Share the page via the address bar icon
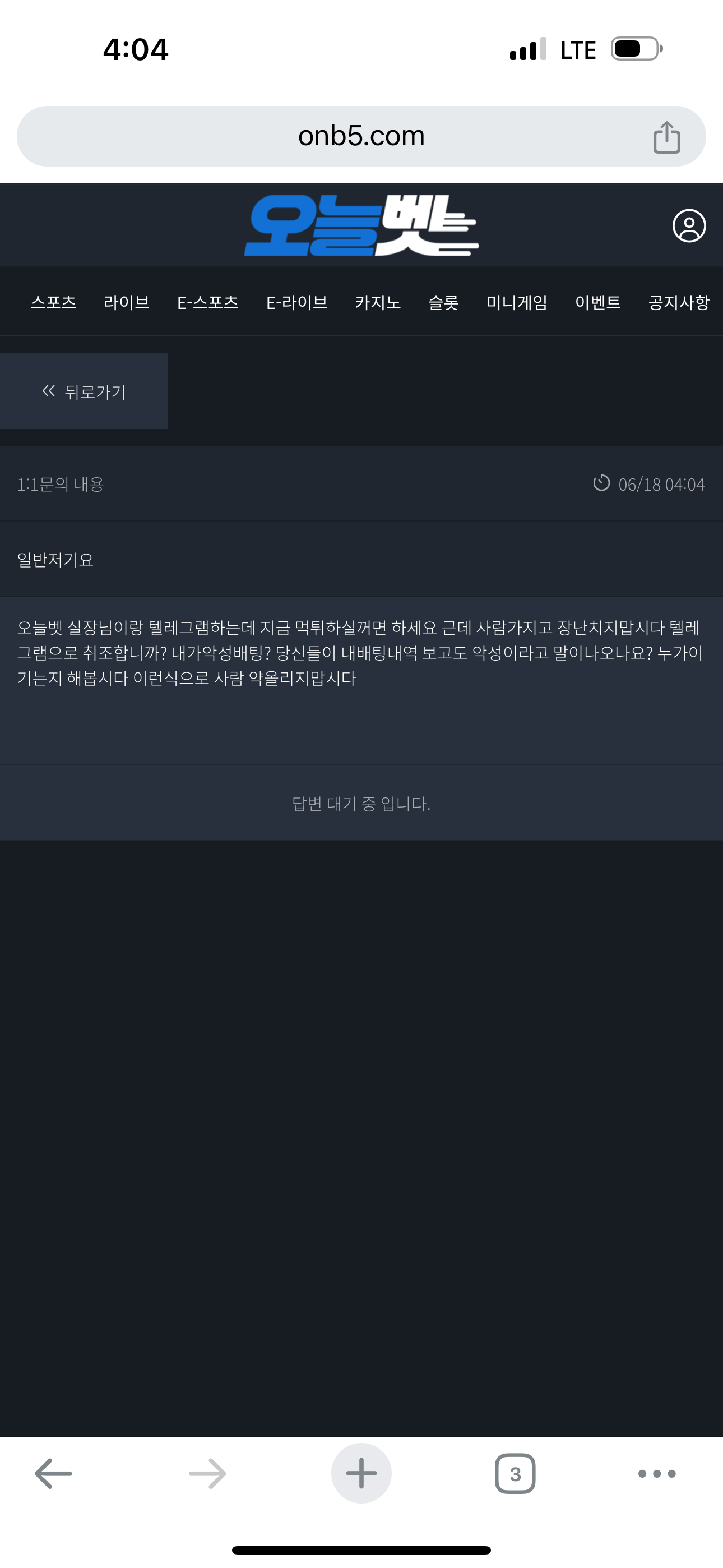 [666, 137]
